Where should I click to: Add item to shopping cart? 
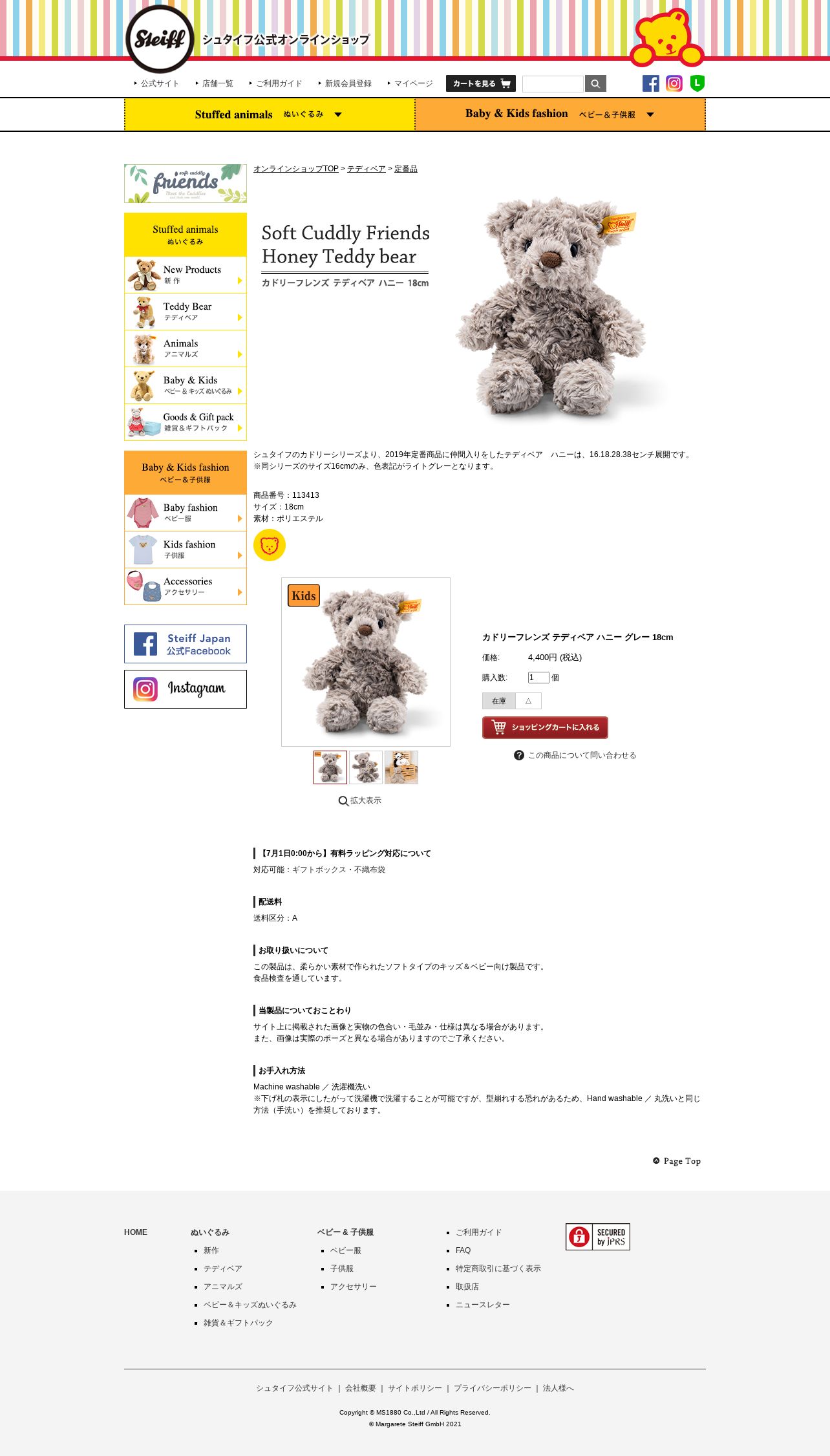[x=545, y=727]
